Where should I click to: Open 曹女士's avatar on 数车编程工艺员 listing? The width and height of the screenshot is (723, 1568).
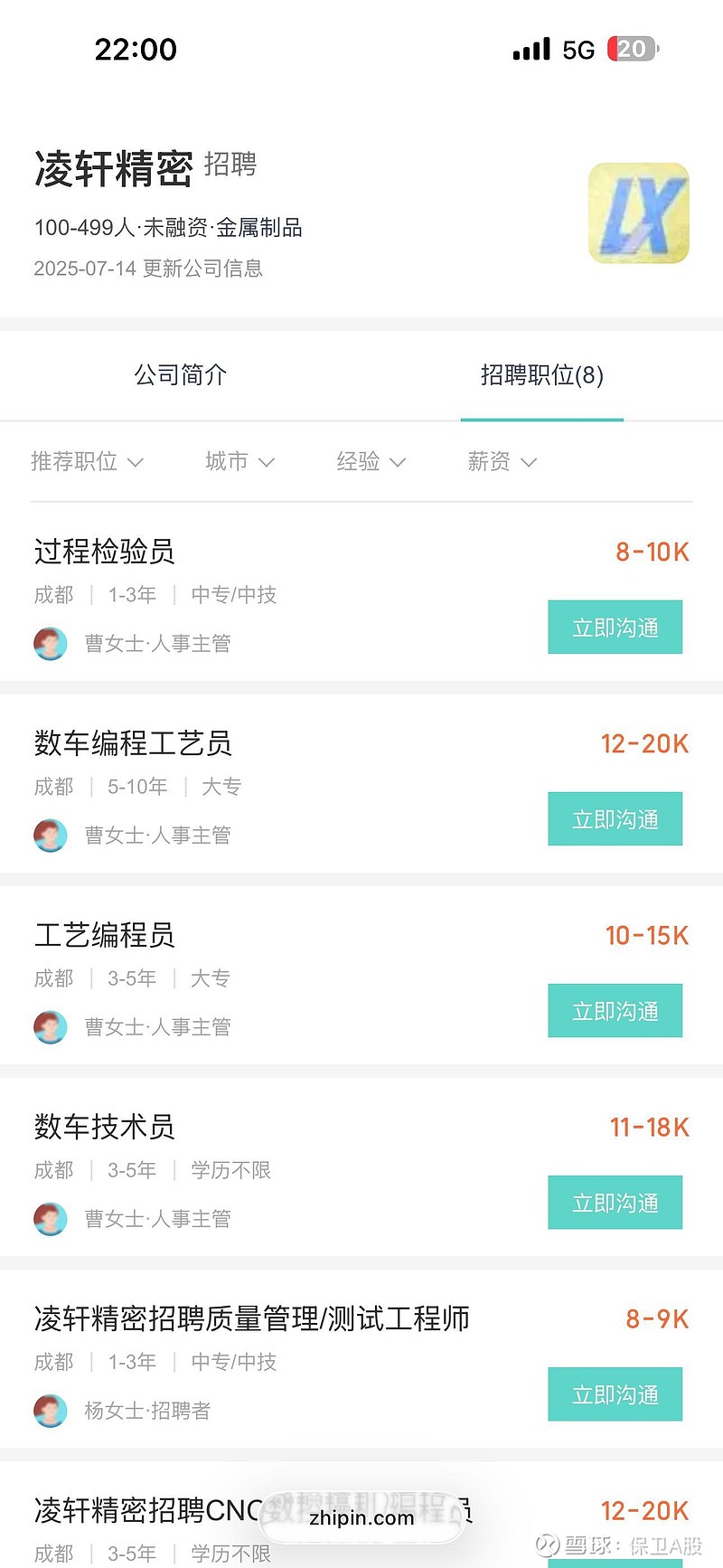click(51, 836)
